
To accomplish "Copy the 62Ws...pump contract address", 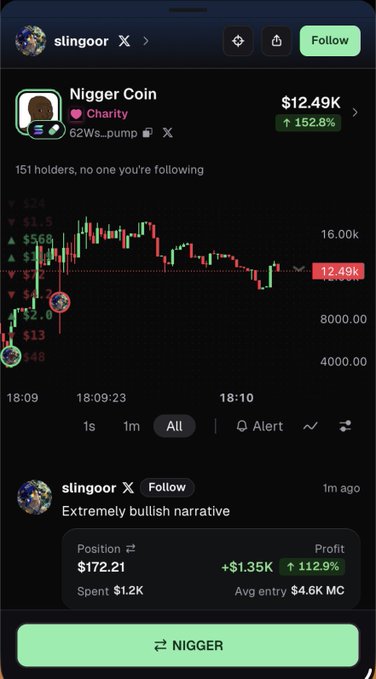I will [x=148, y=133].
